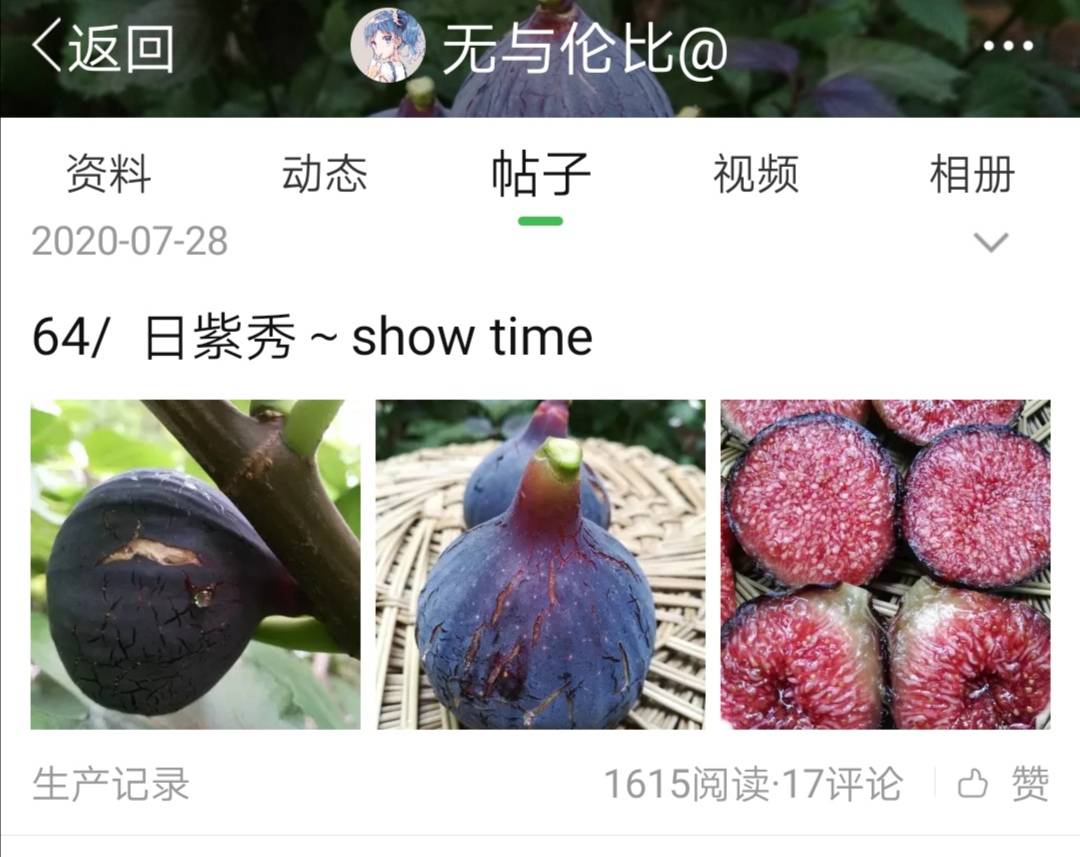Open the post 日紫秀 ~ show time
This screenshot has width=1080, height=857.
point(312,337)
